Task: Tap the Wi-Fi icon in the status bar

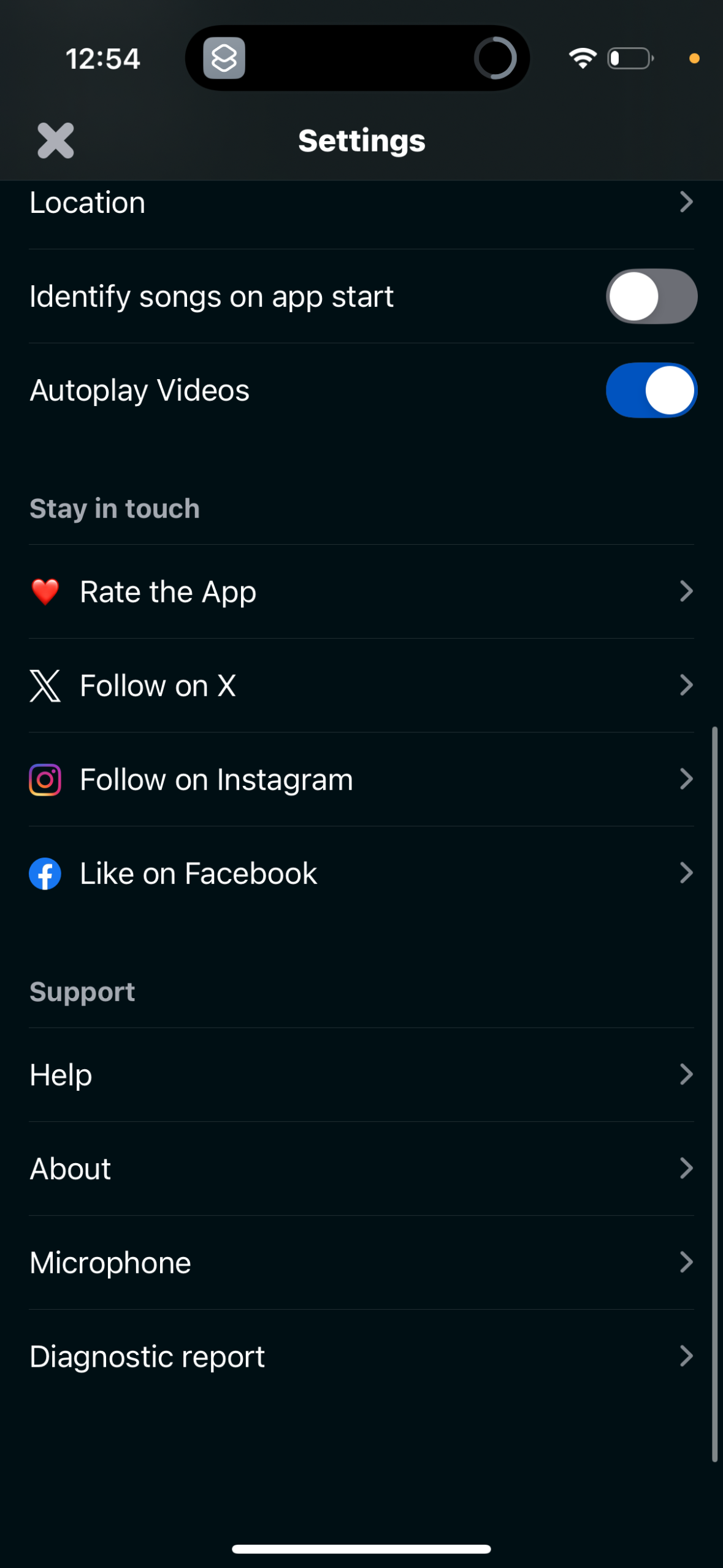Action: point(581,57)
